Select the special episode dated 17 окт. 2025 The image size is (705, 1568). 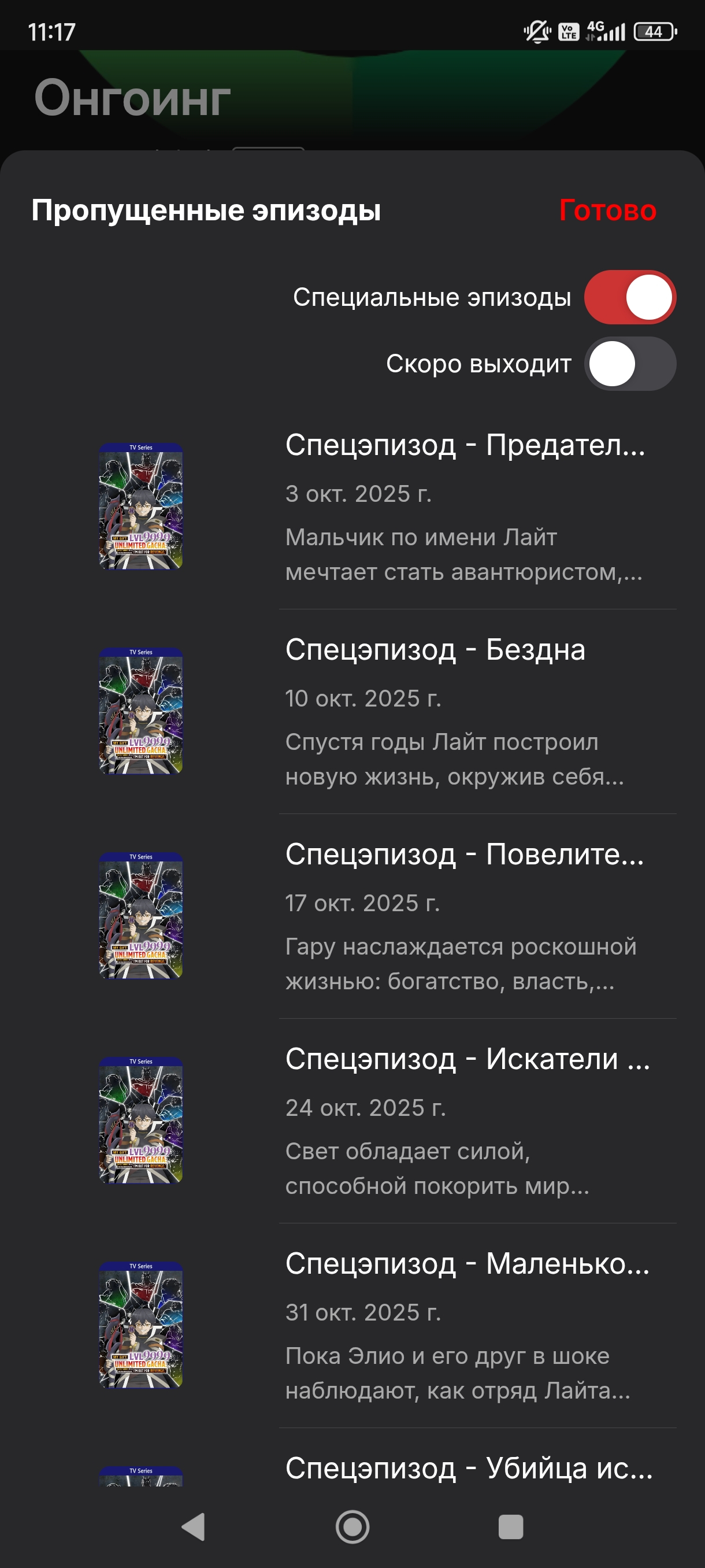(x=465, y=916)
